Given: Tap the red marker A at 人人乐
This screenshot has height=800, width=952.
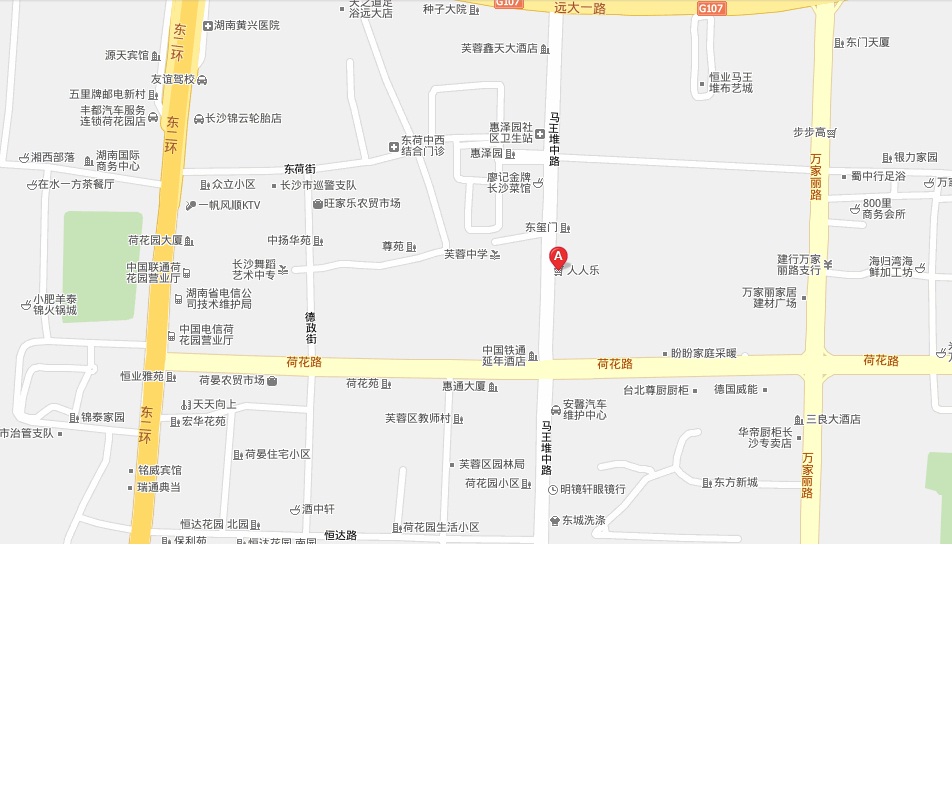Looking at the screenshot, I should (x=558, y=257).
